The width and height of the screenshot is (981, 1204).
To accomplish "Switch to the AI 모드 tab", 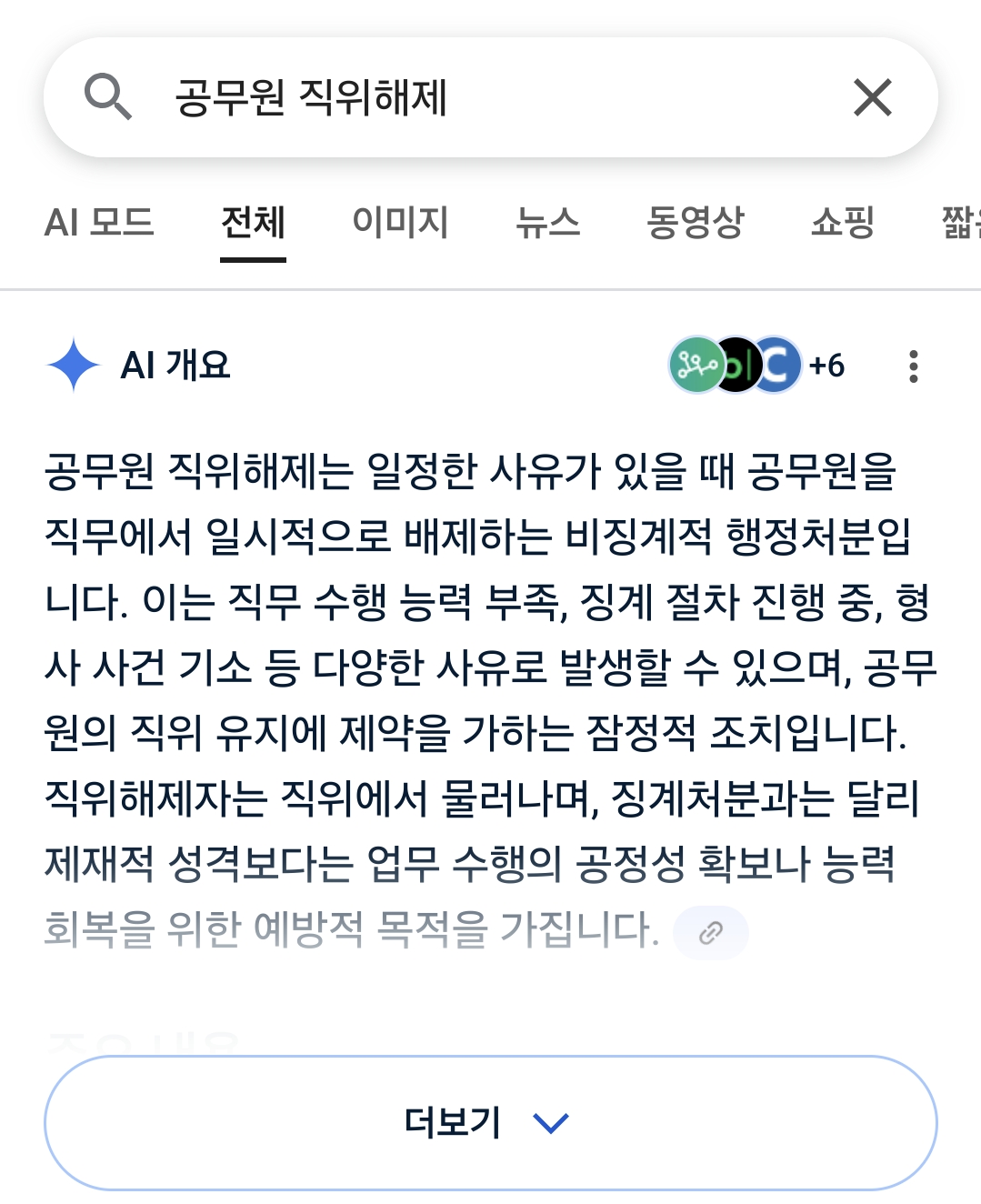I will click(x=99, y=223).
